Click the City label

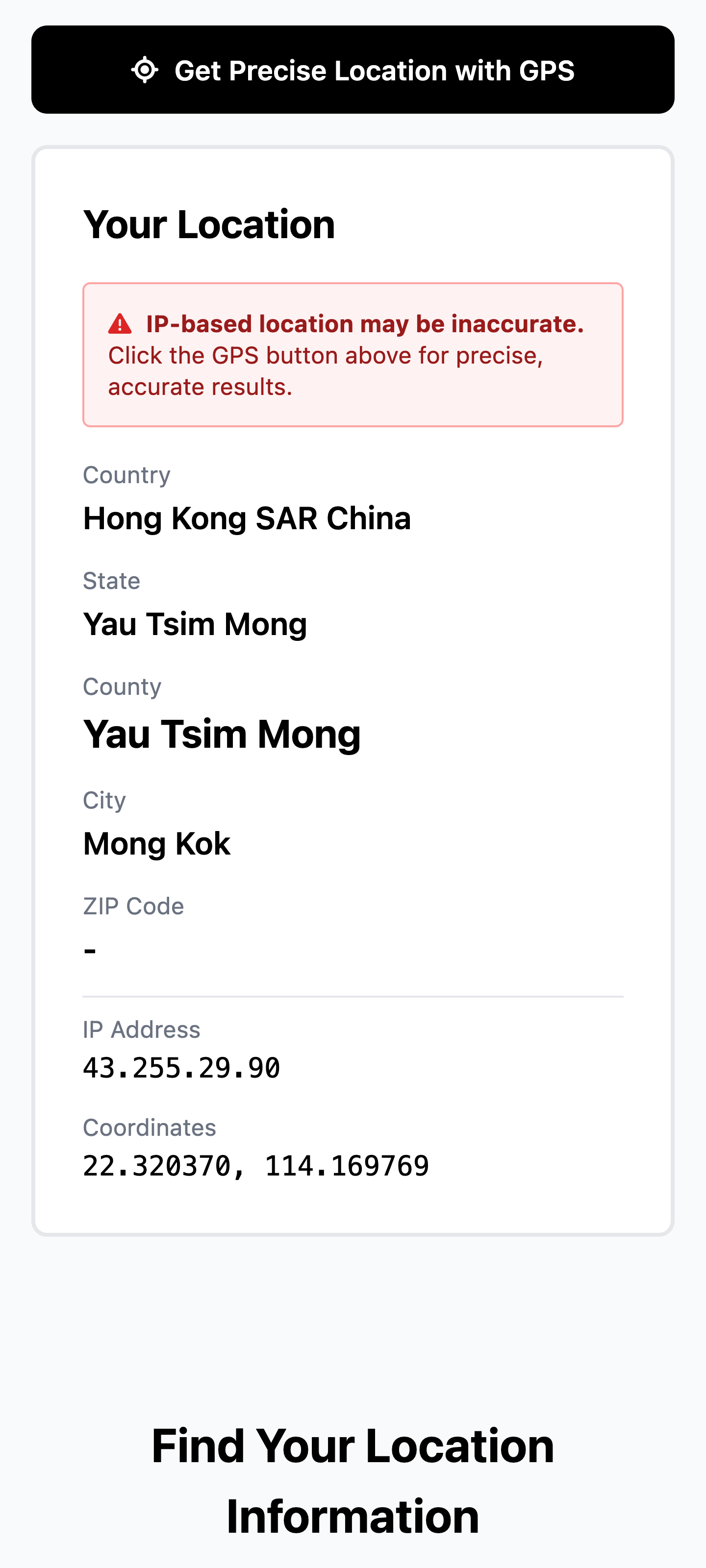tap(103, 800)
